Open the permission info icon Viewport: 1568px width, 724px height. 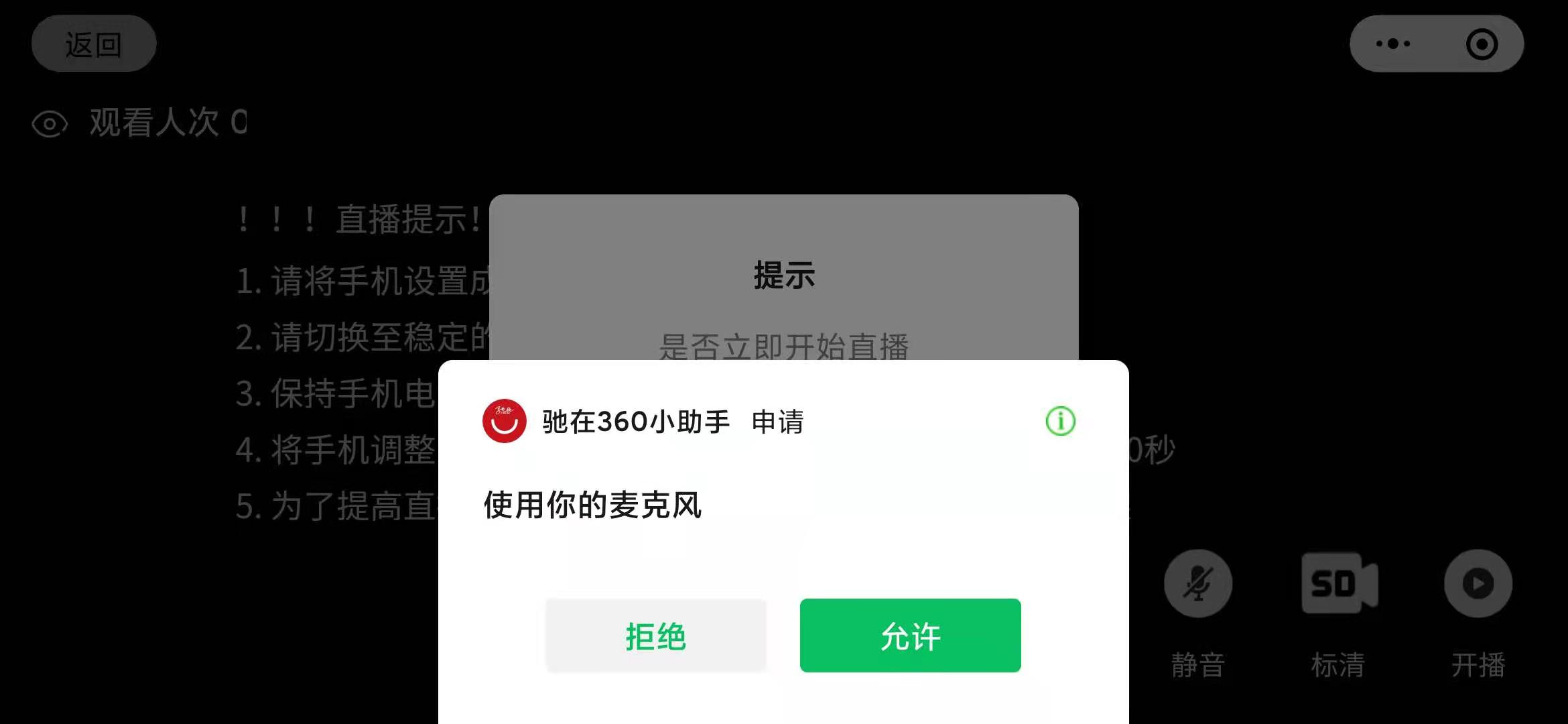[1060, 422]
